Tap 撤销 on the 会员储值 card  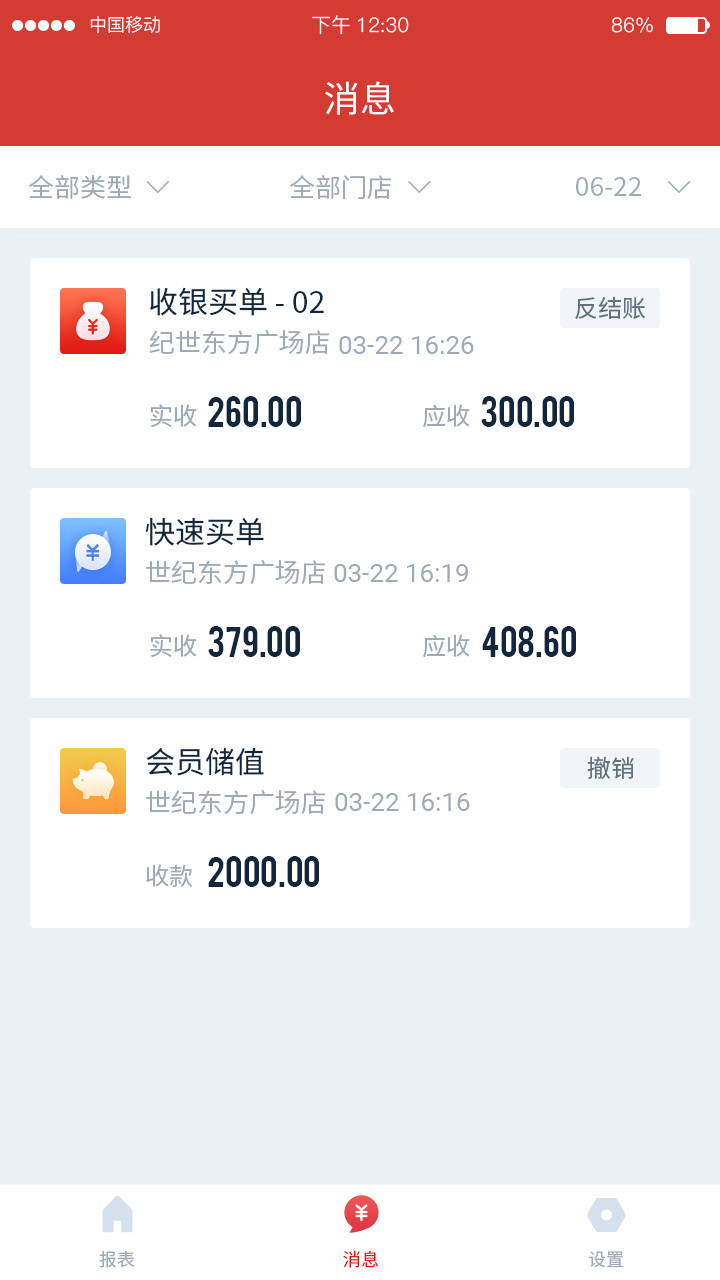[x=609, y=768]
